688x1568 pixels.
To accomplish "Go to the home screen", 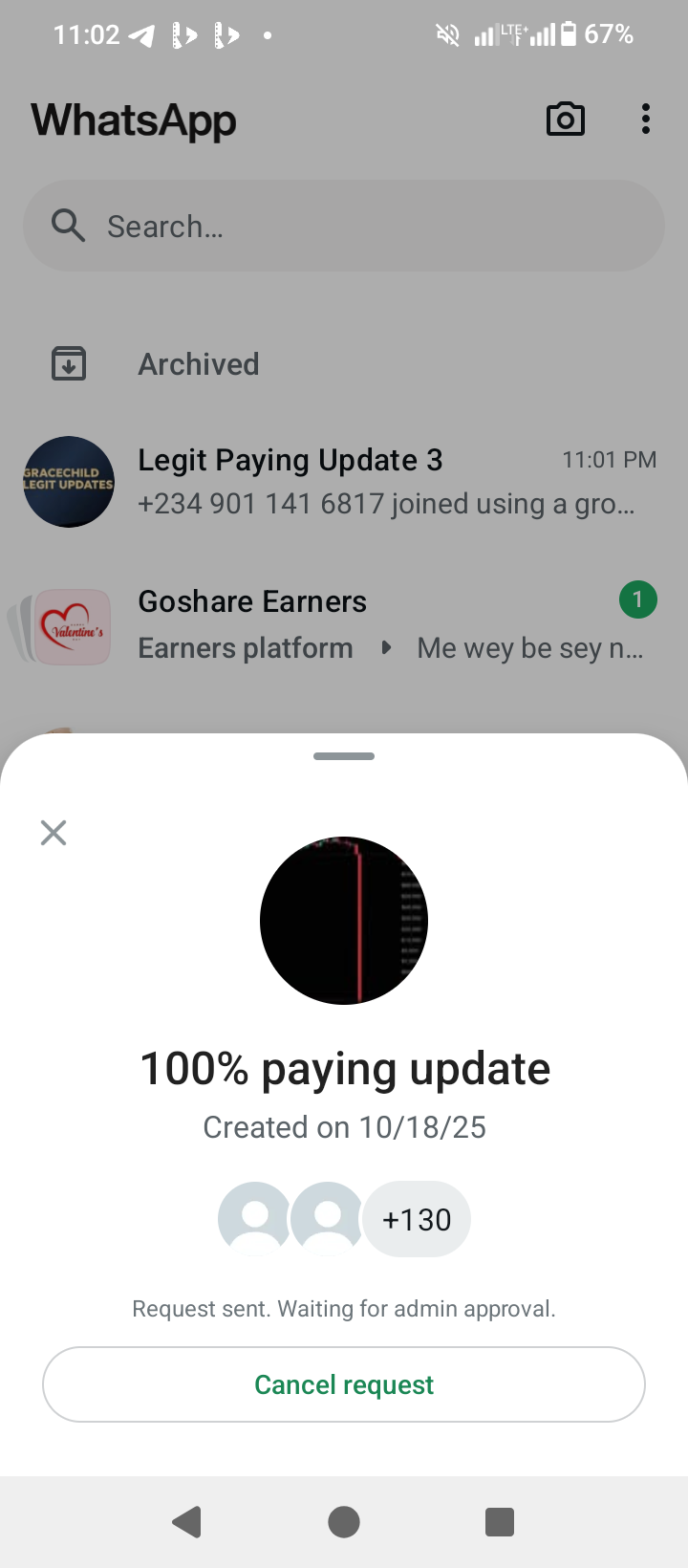I will pyautogui.click(x=344, y=1521).
